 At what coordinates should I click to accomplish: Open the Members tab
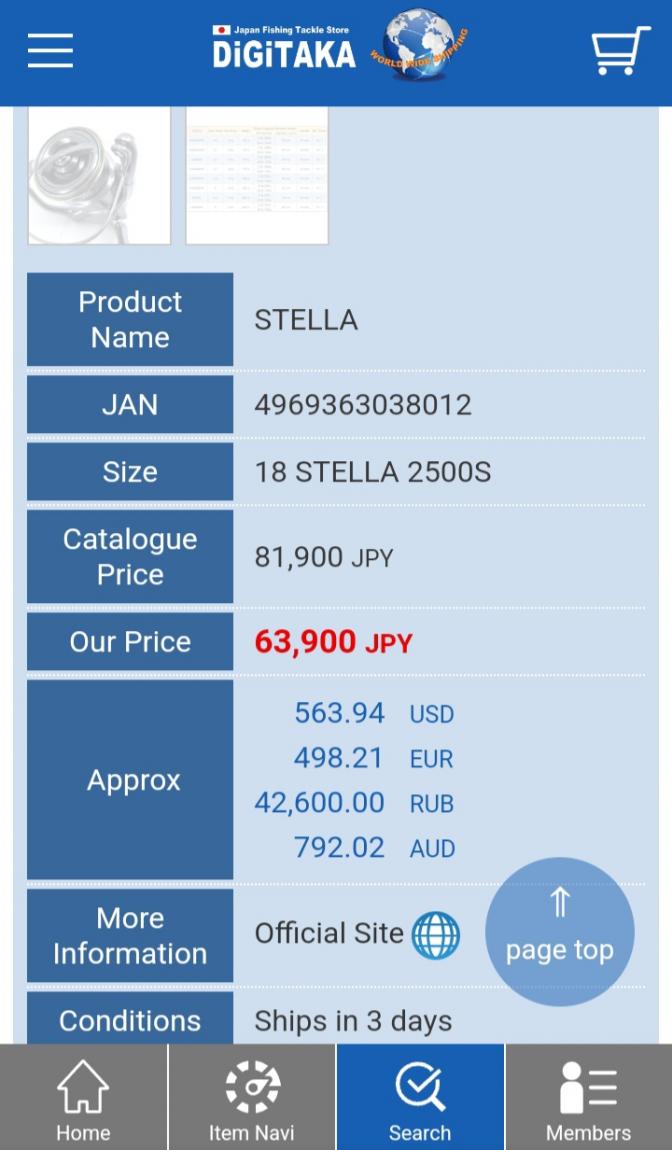pos(588,1098)
